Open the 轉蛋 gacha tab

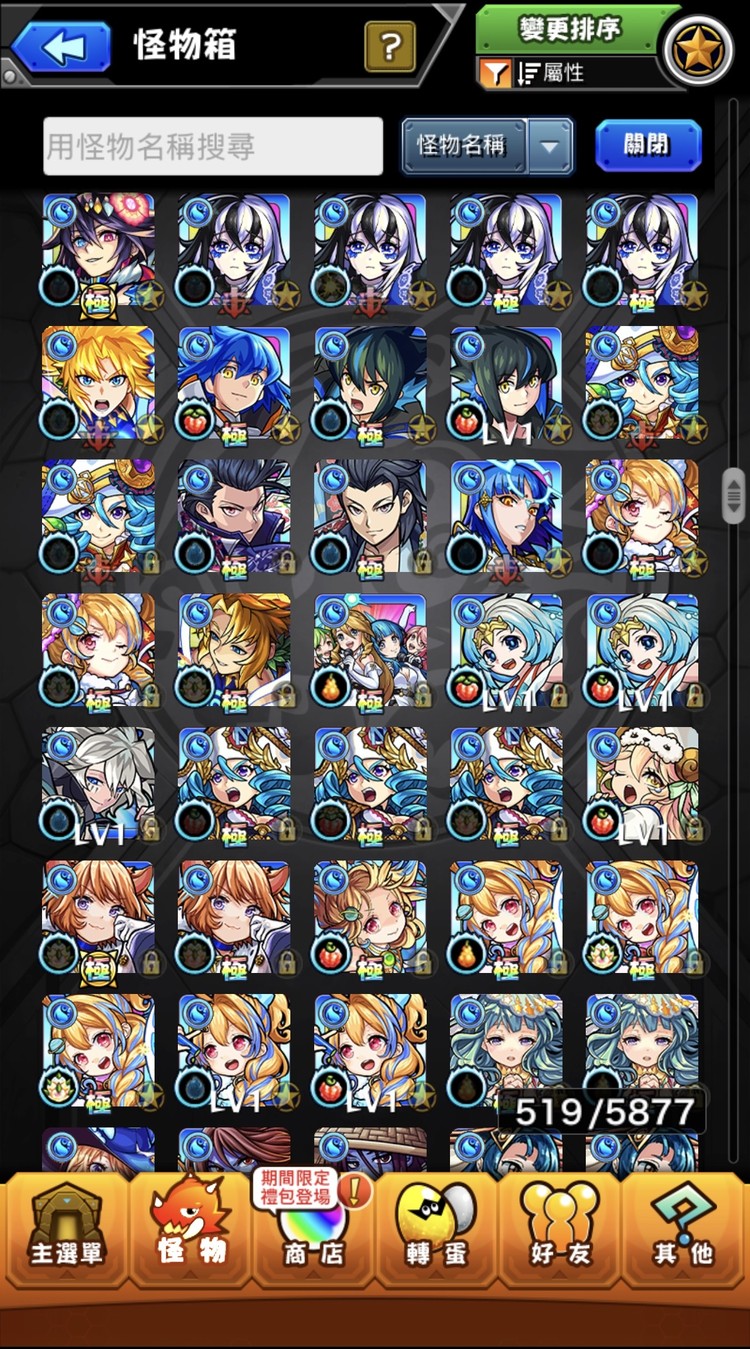[x=436, y=1229]
